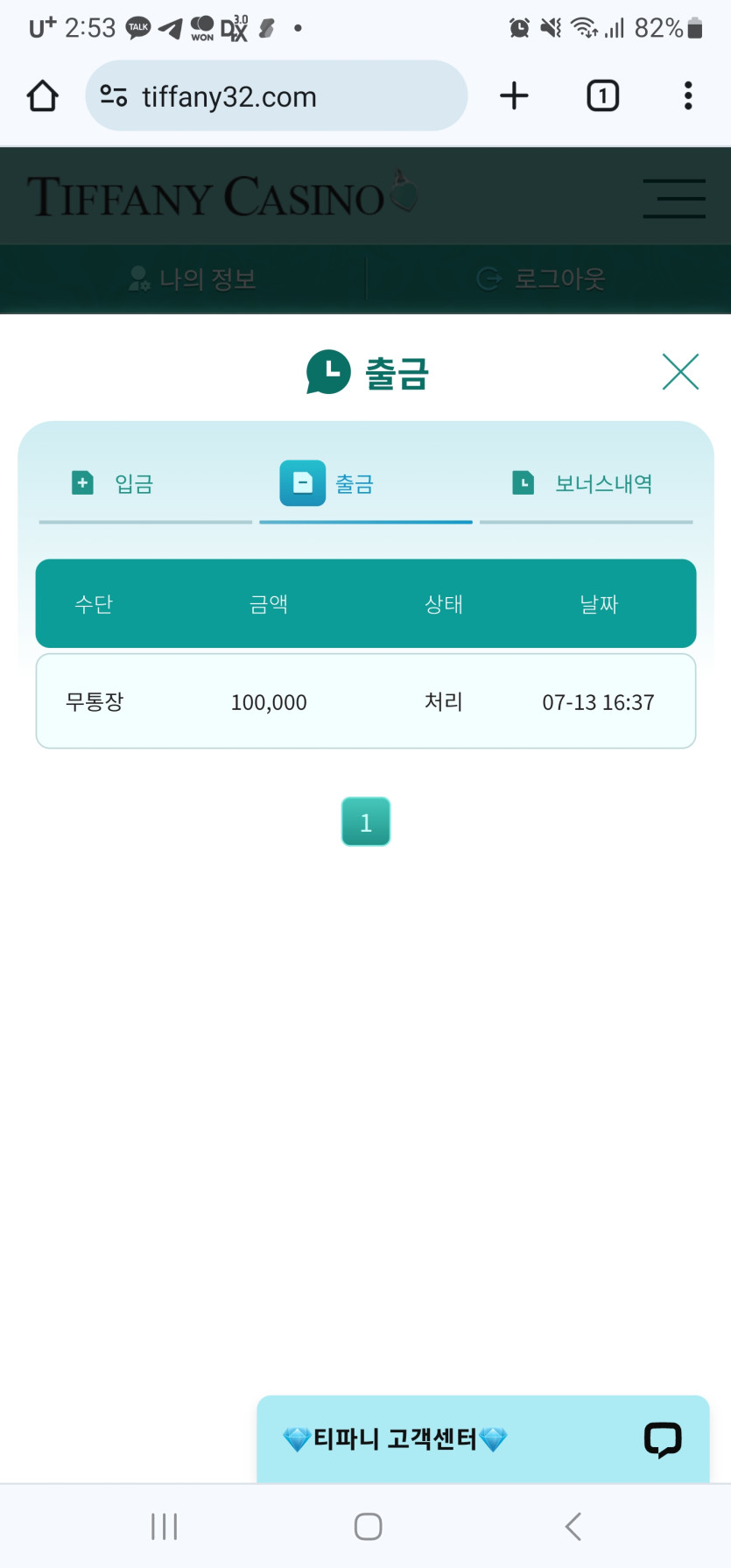Switch to the 보너스내역 tab

[x=583, y=484]
